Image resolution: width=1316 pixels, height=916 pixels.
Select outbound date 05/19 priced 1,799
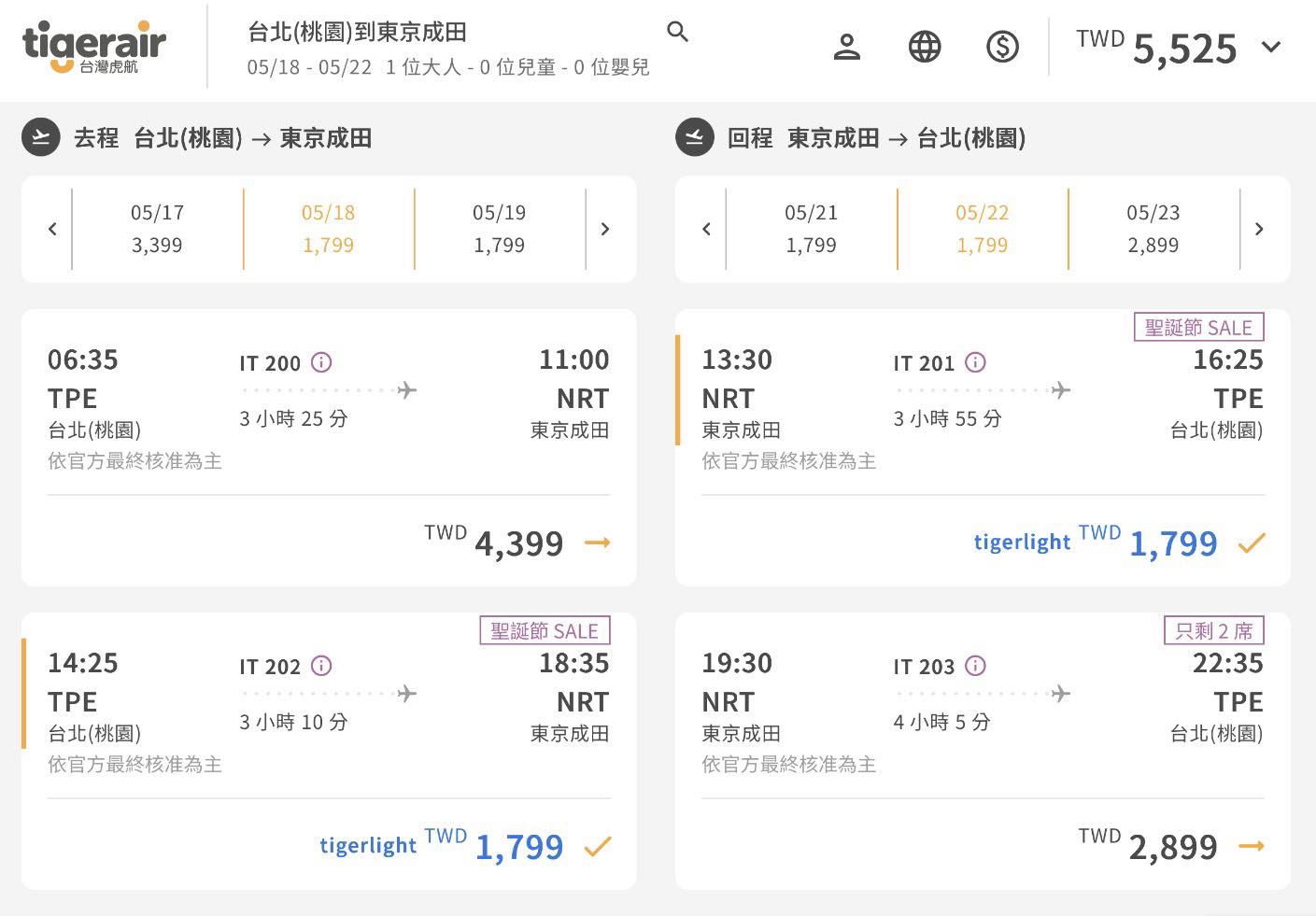coord(499,229)
